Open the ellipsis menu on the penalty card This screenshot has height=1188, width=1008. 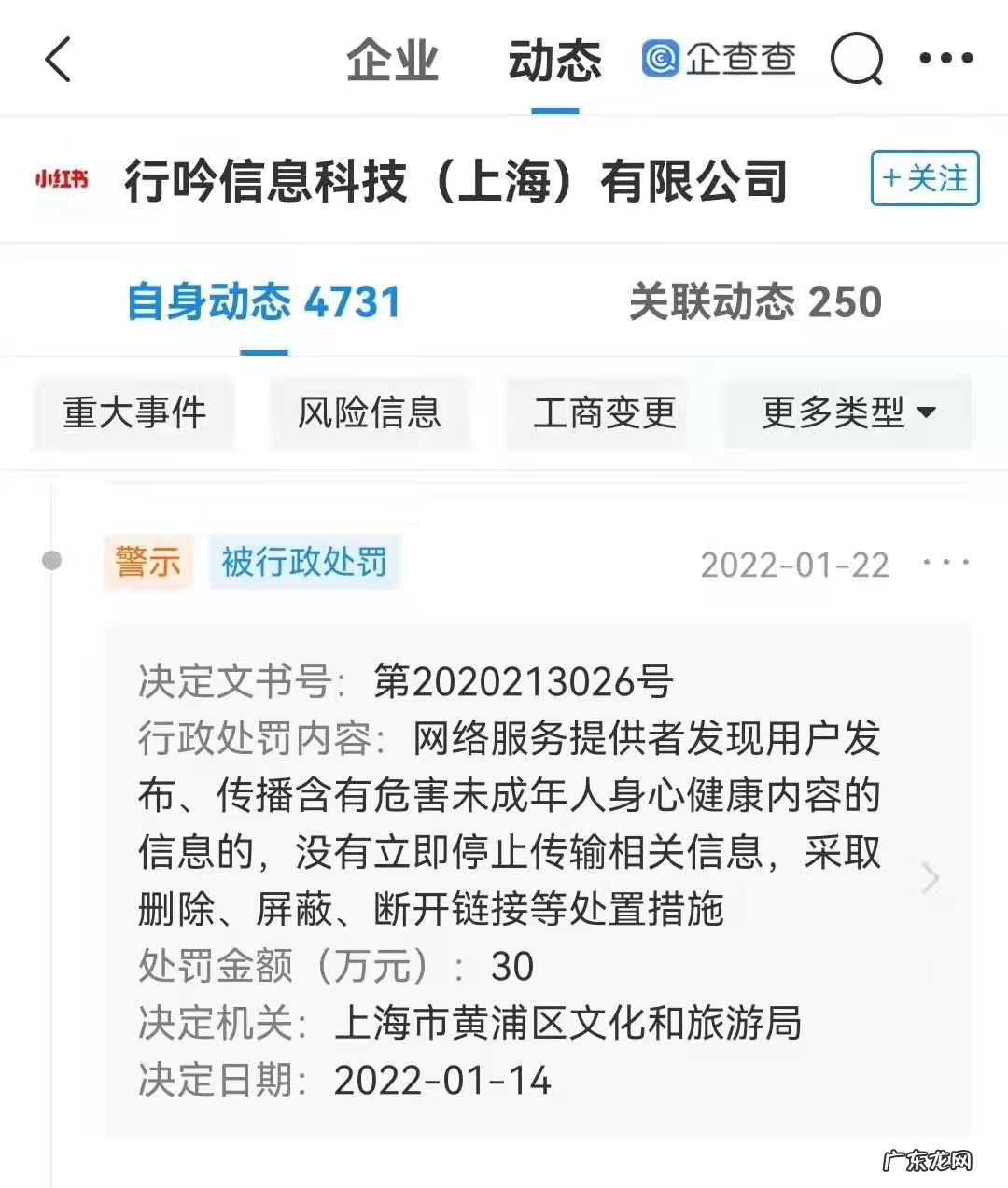(x=948, y=562)
